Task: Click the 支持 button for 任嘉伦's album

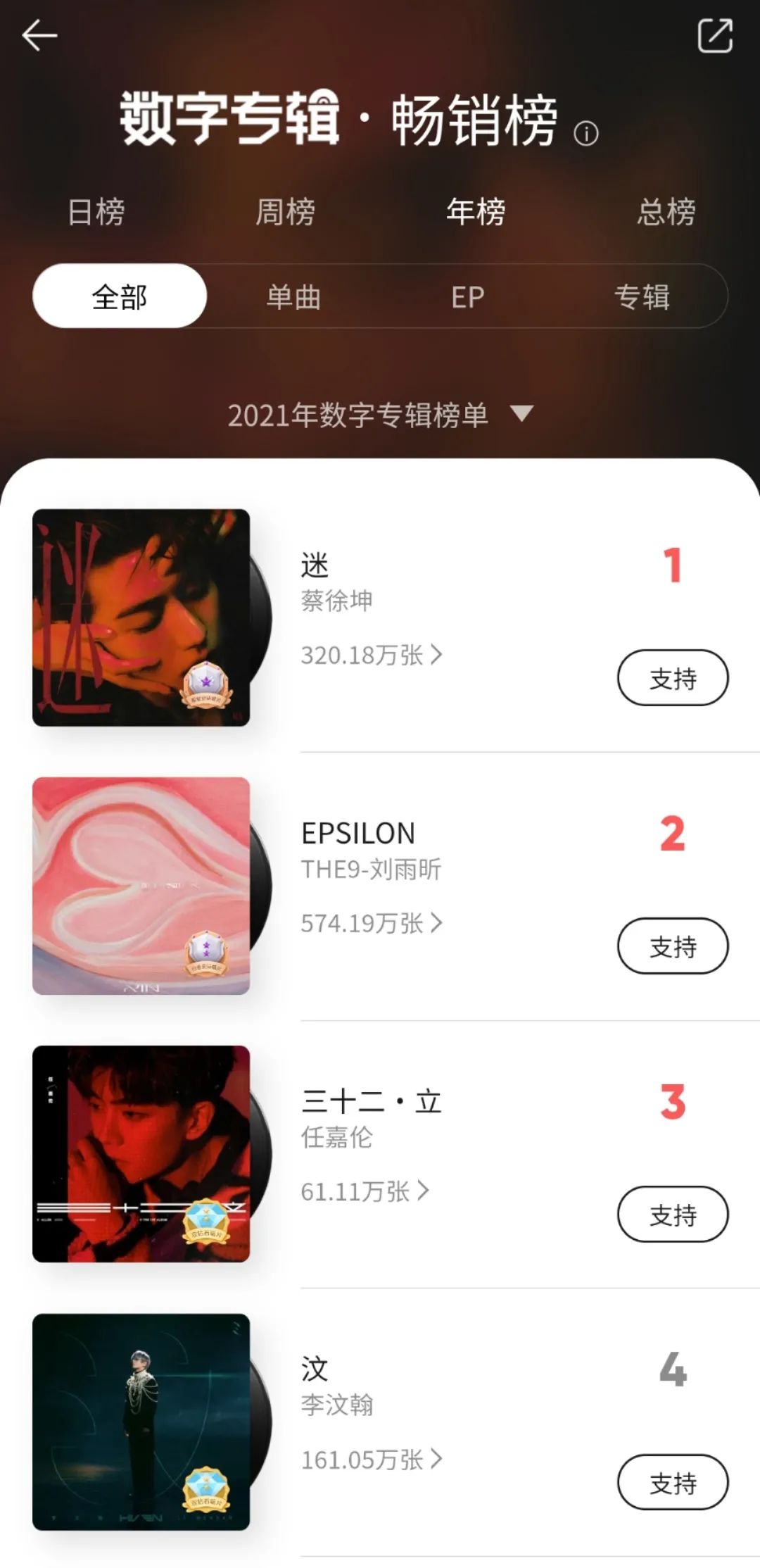Action: (673, 1215)
